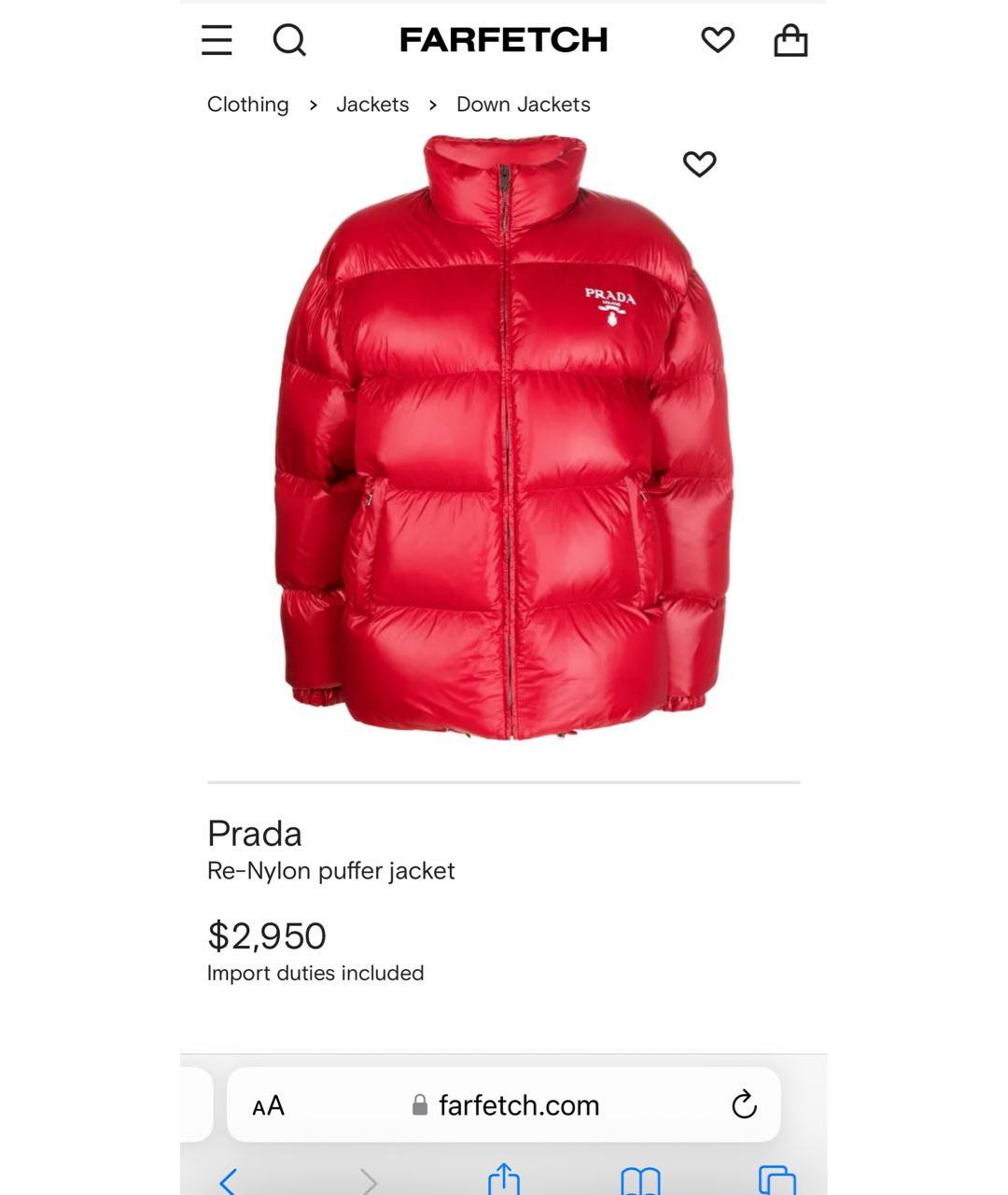Open Safari bookmarks
Screen dimensions: 1008x1195
[640, 1181]
